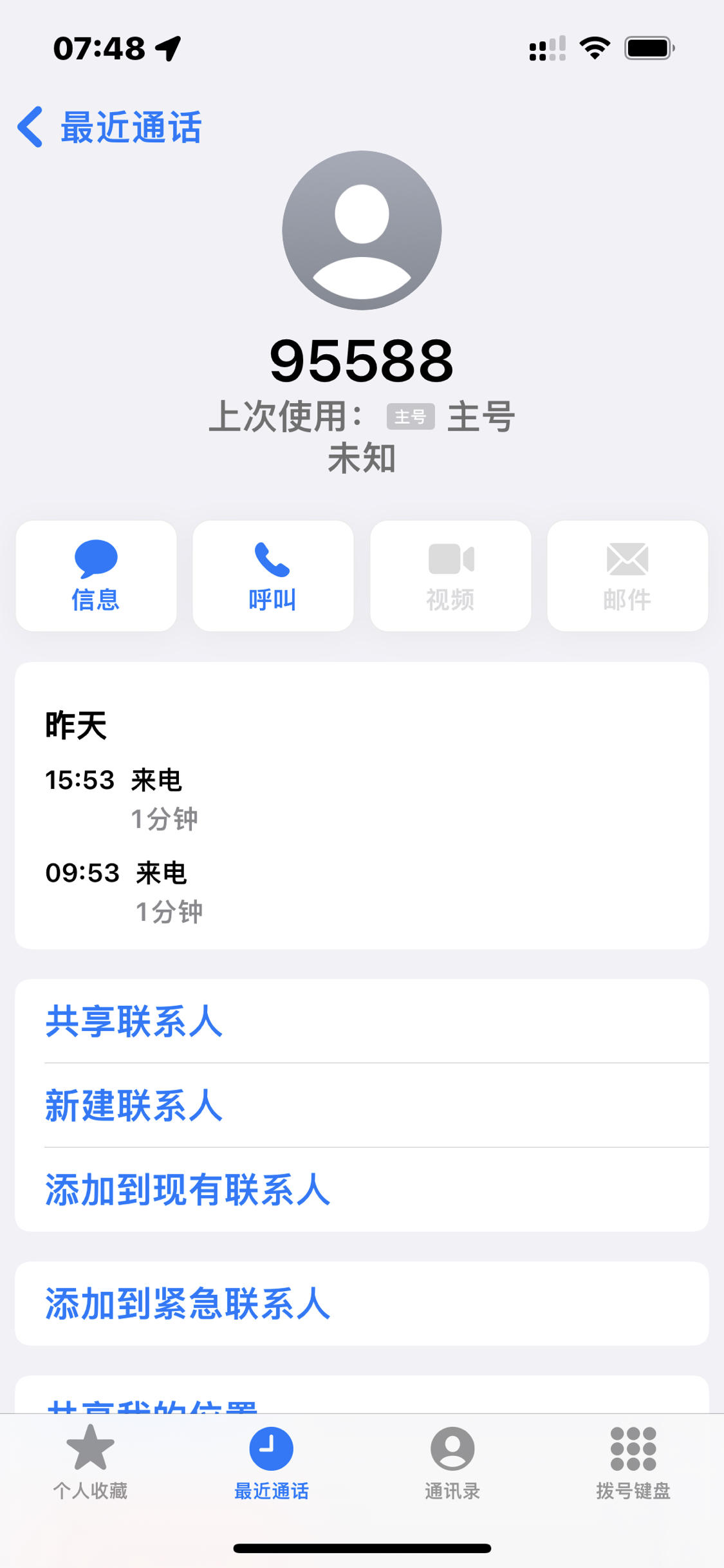The width and height of the screenshot is (724, 1568).
Task: Tap 添加到紧急联系人
Action: [x=362, y=1303]
